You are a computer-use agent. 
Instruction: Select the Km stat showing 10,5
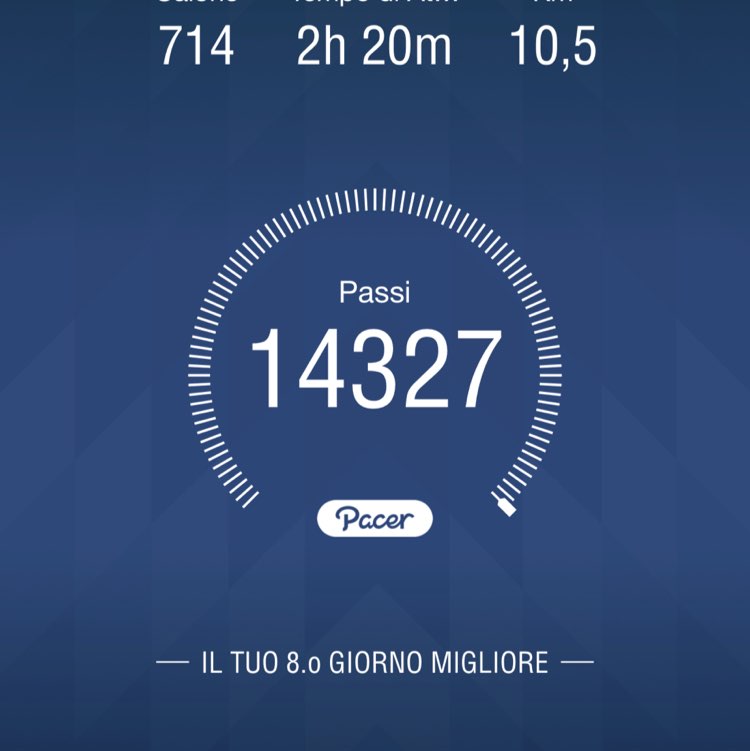click(552, 42)
